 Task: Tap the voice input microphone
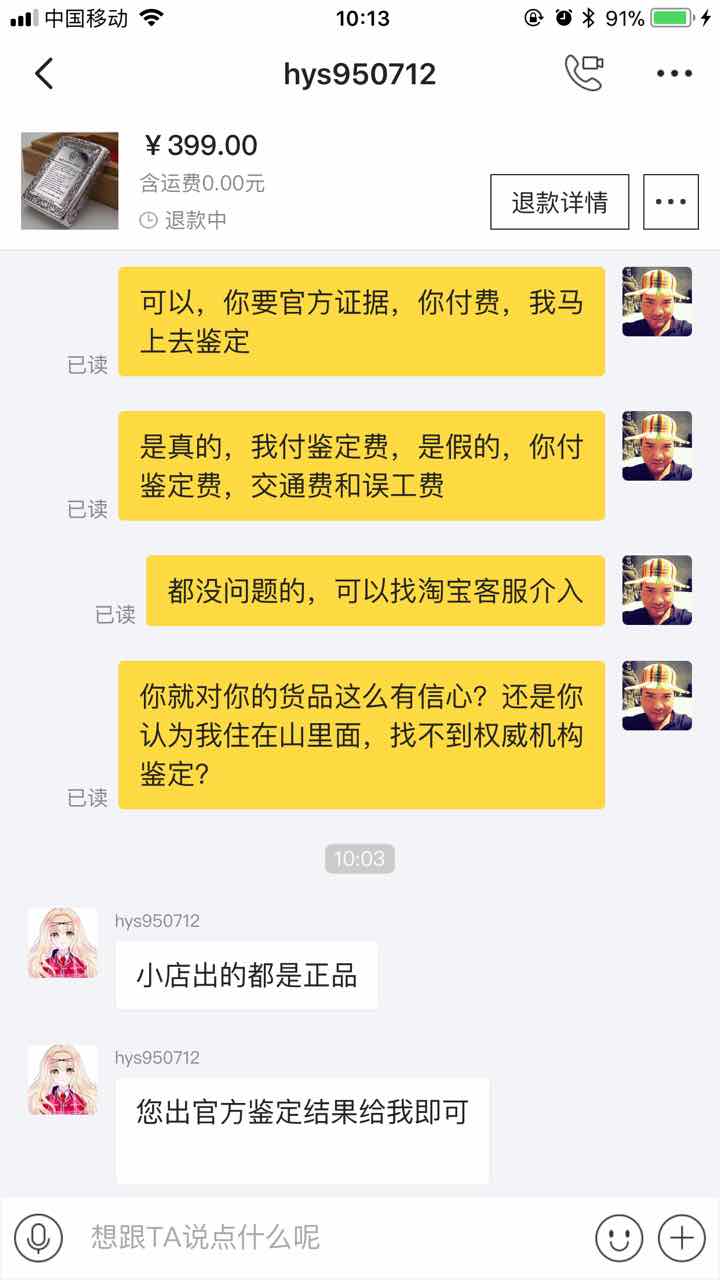point(38,1238)
